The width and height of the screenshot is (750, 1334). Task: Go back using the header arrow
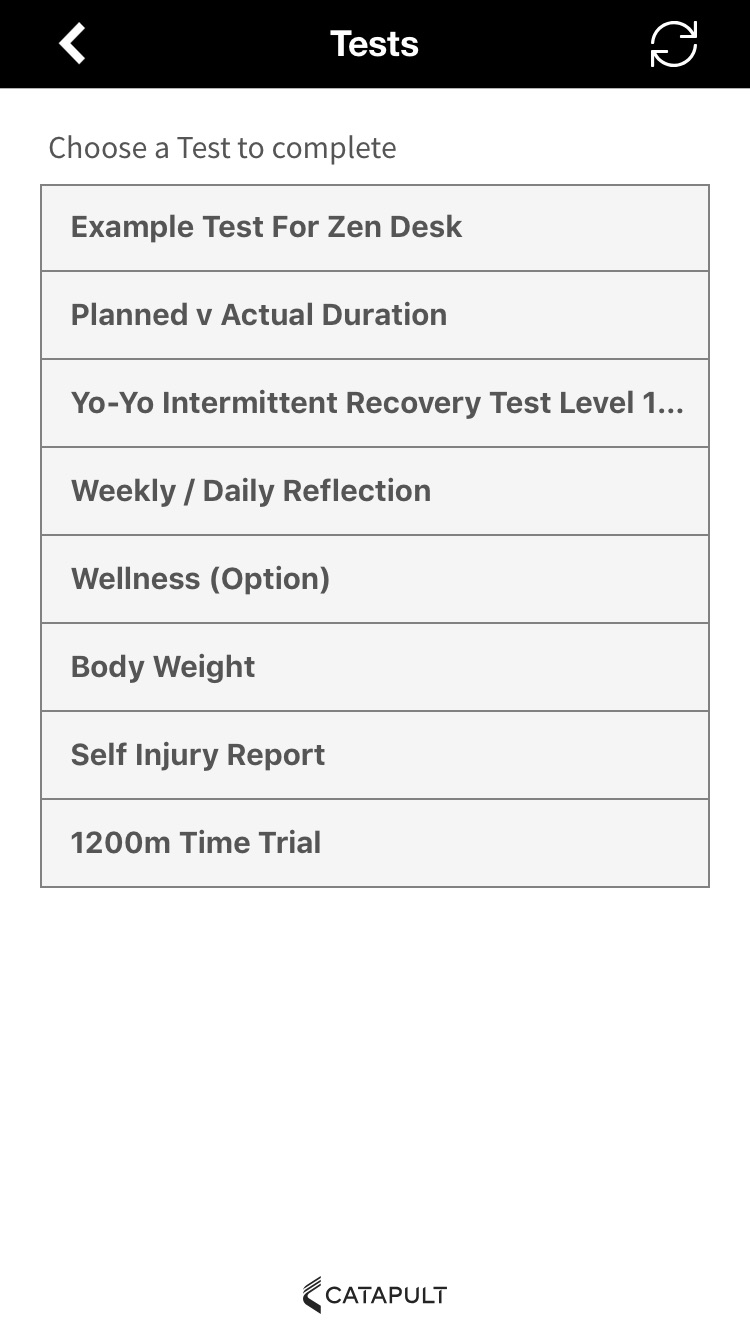[x=72, y=44]
